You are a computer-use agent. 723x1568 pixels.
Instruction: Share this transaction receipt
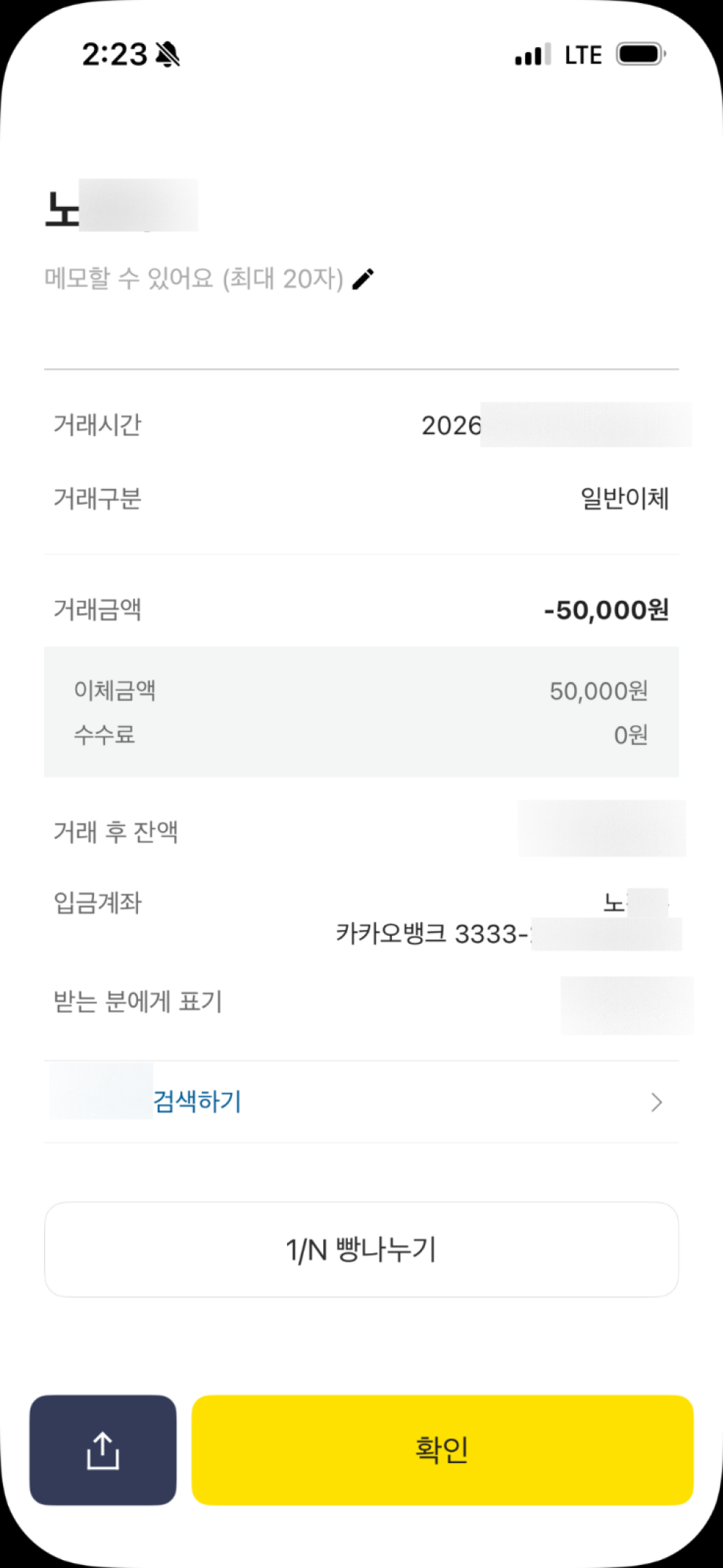click(x=103, y=1450)
